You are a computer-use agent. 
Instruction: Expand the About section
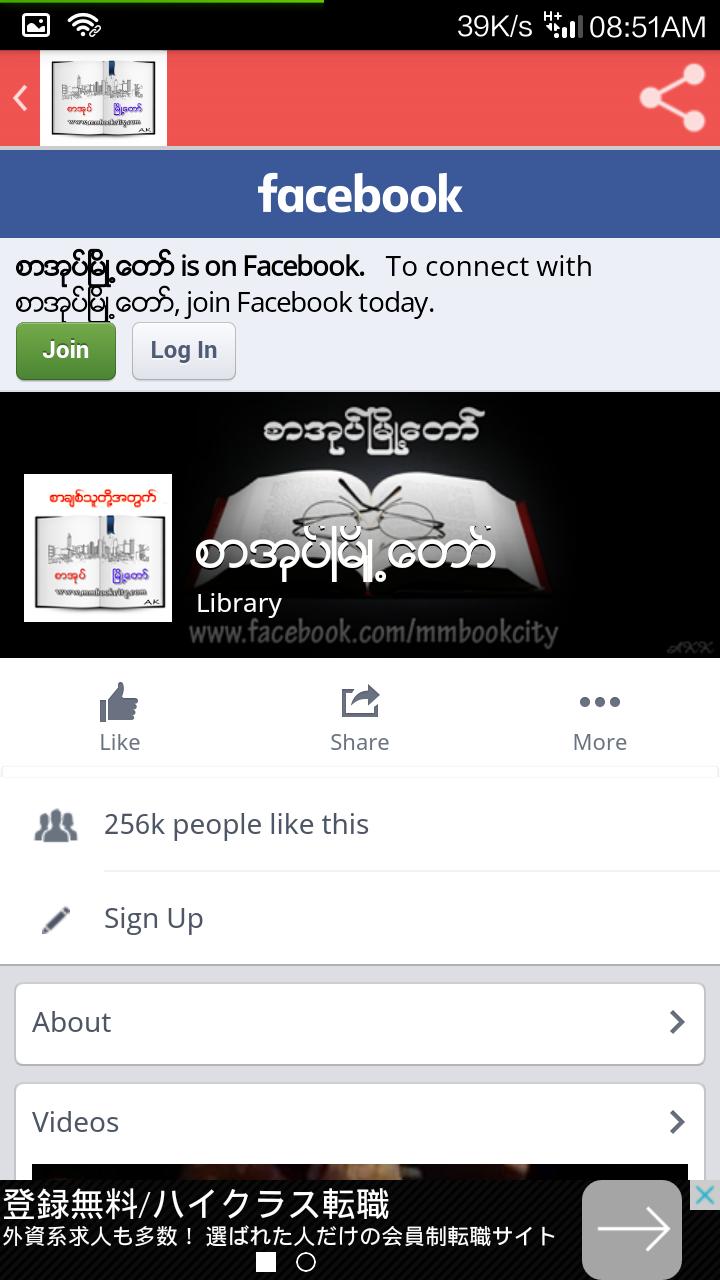[x=360, y=1022]
